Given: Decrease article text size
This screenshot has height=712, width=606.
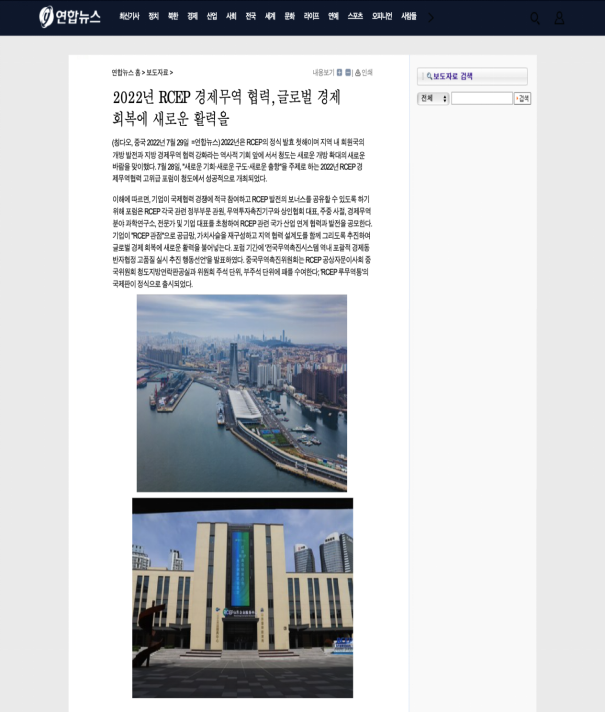Looking at the screenshot, I should pos(348,73).
